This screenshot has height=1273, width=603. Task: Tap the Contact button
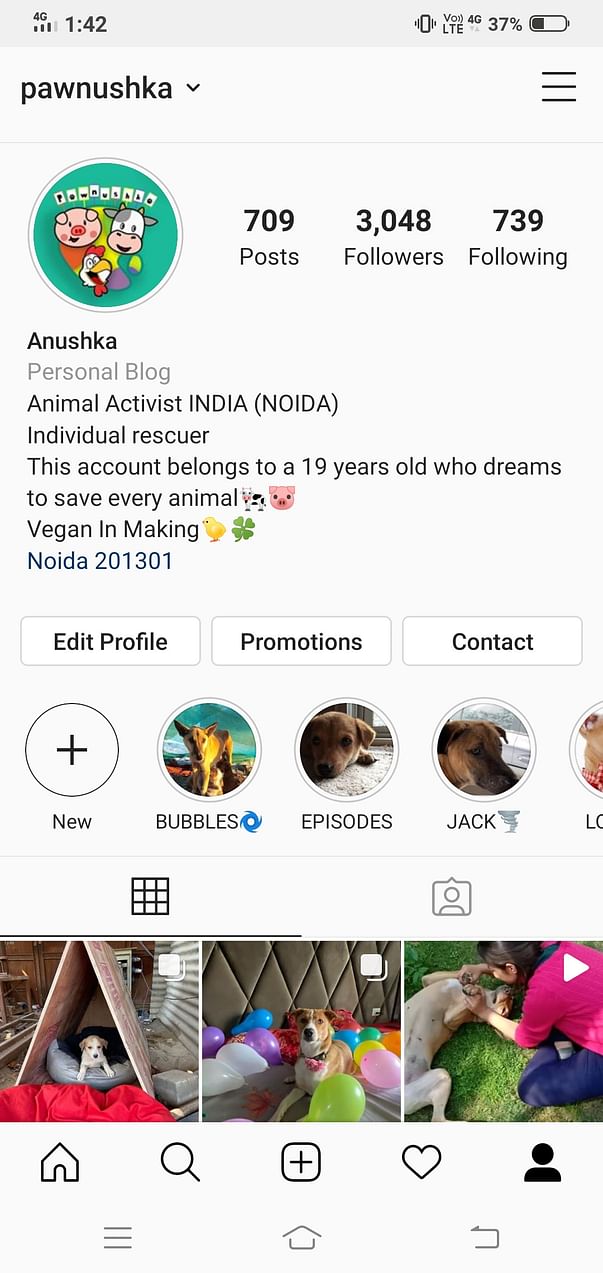point(492,641)
